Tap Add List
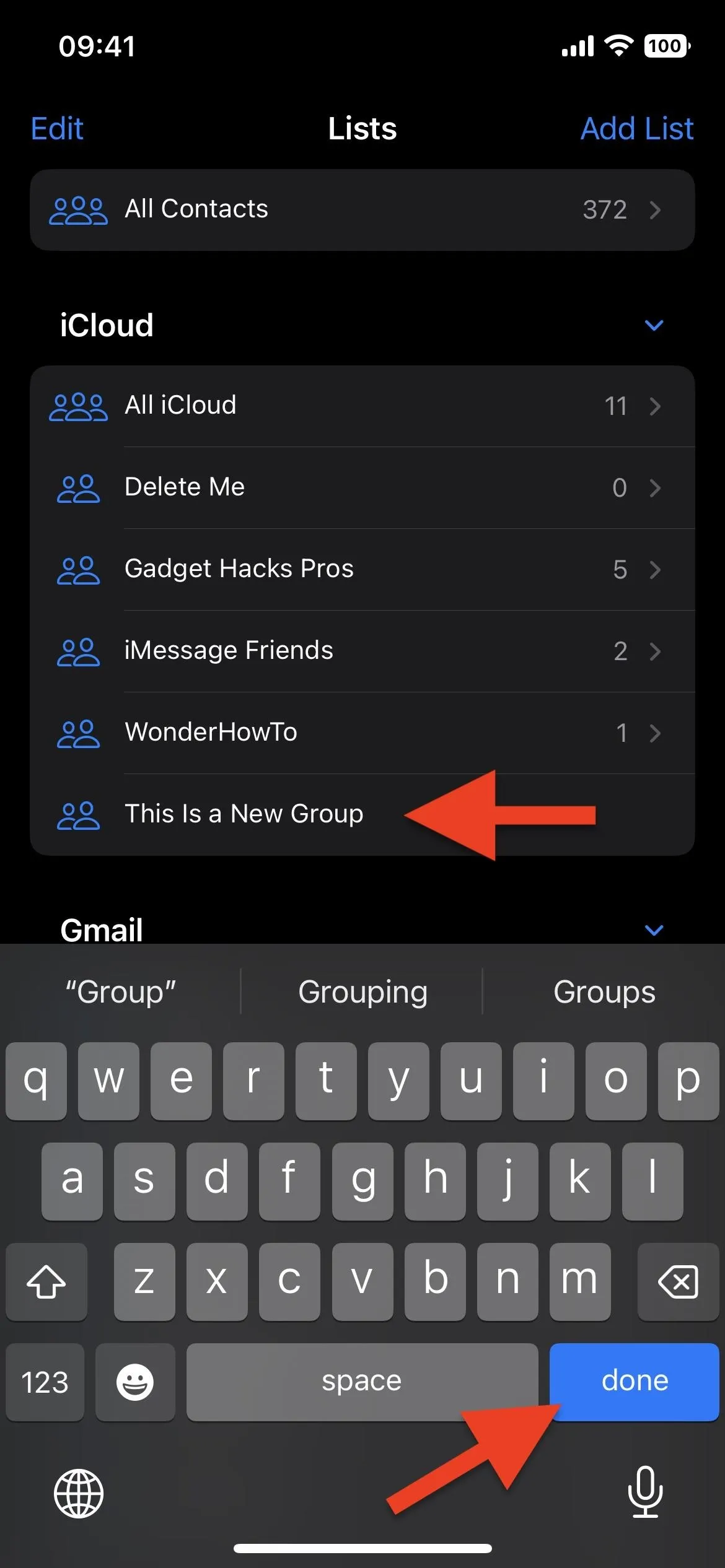Screen dimensions: 725x1568 637,129
